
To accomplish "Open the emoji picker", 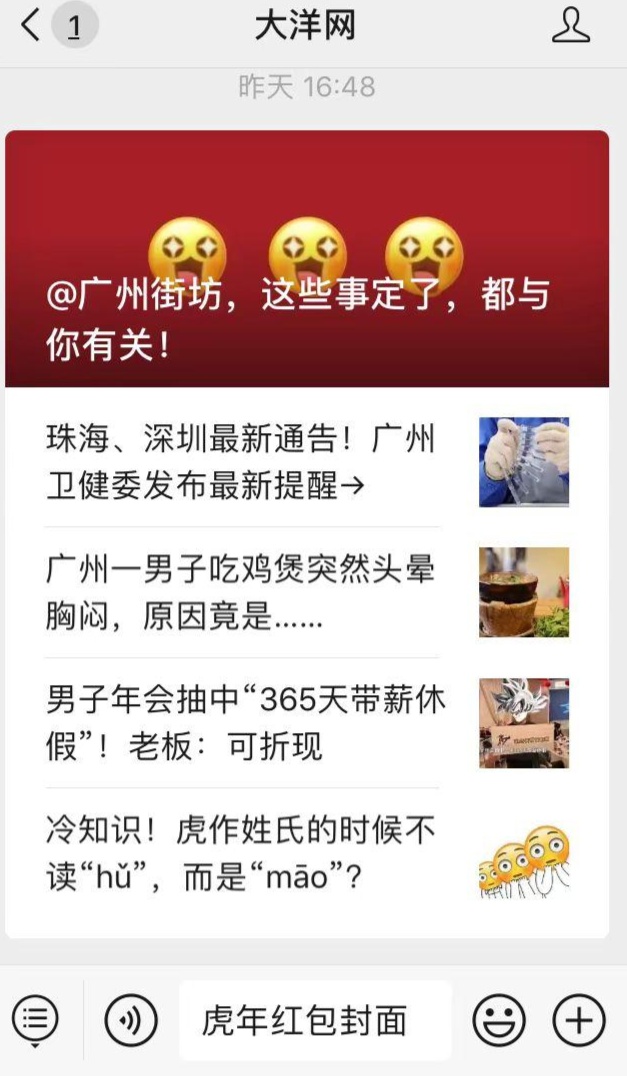I will 498,1021.
